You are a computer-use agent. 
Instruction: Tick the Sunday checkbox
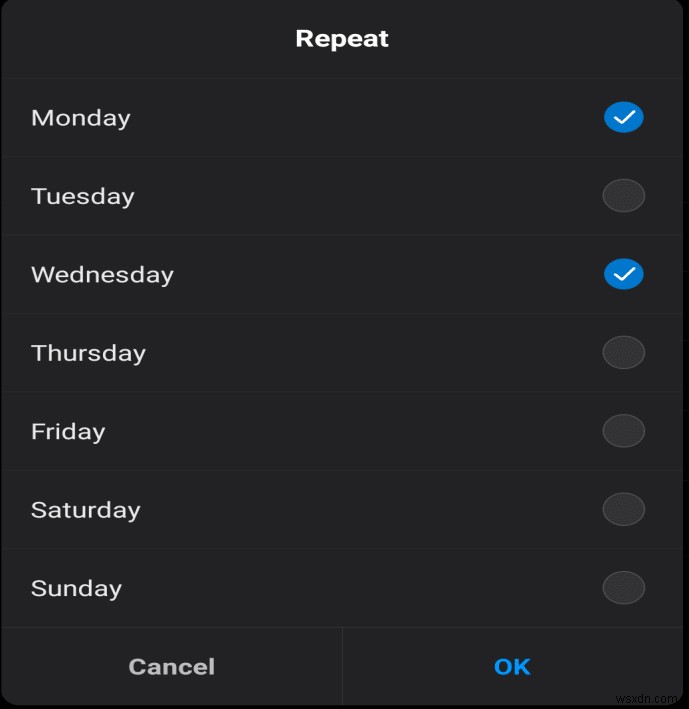pos(623,588)
